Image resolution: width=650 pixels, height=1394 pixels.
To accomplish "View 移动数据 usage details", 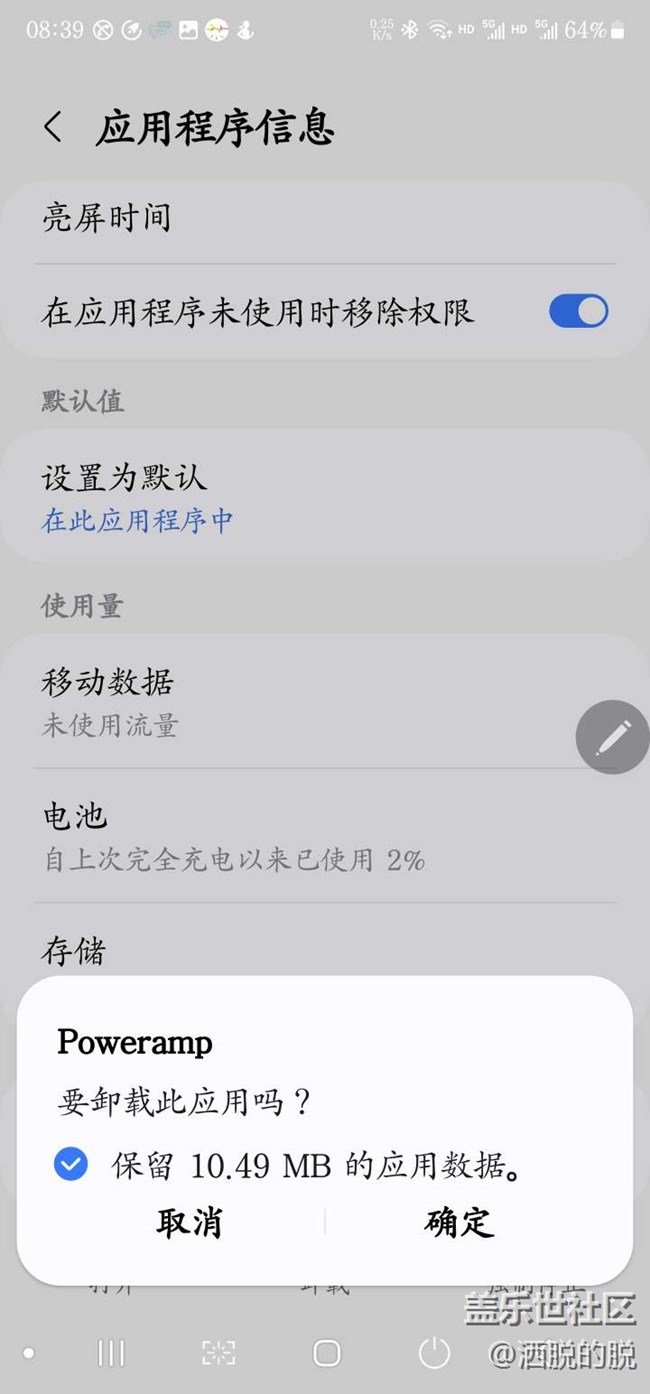I will (x=300, y=701).
